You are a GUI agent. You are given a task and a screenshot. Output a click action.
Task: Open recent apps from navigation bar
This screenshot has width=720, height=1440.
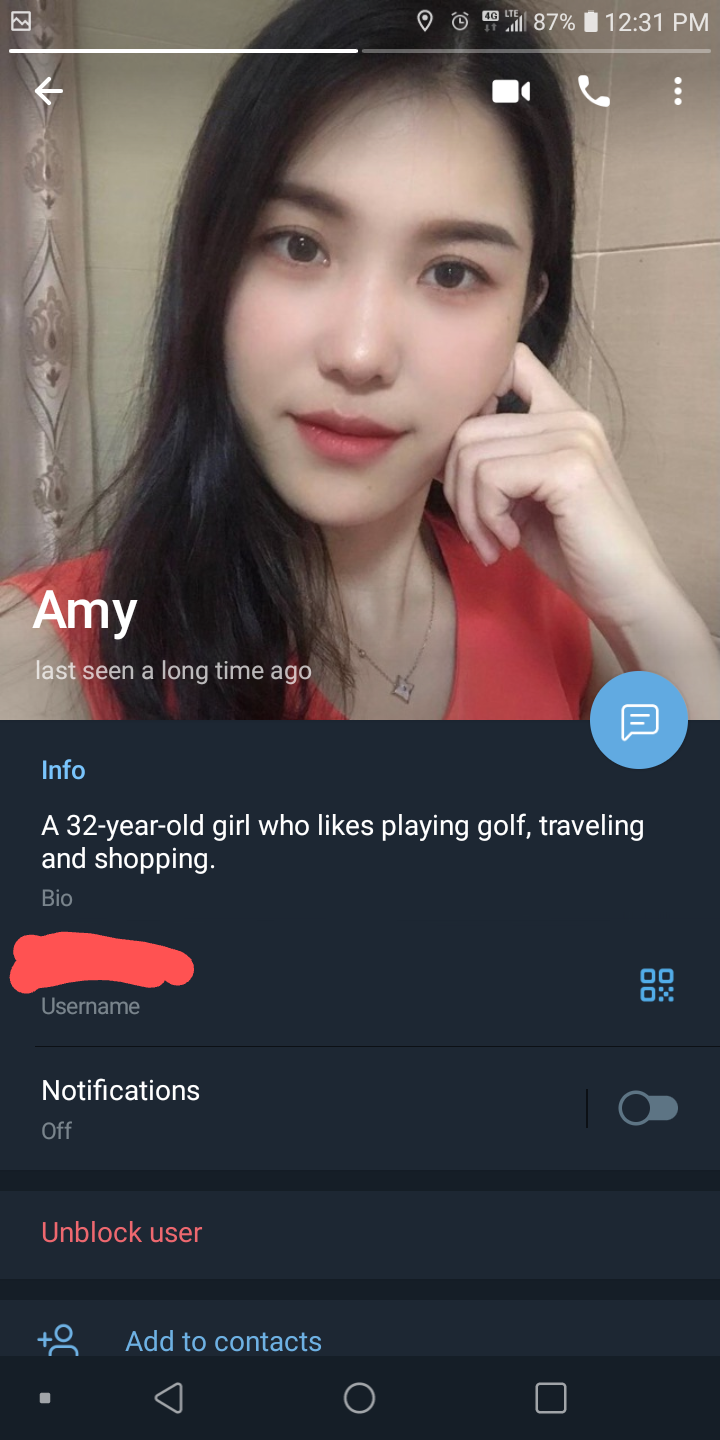(x=551, y=1398)
